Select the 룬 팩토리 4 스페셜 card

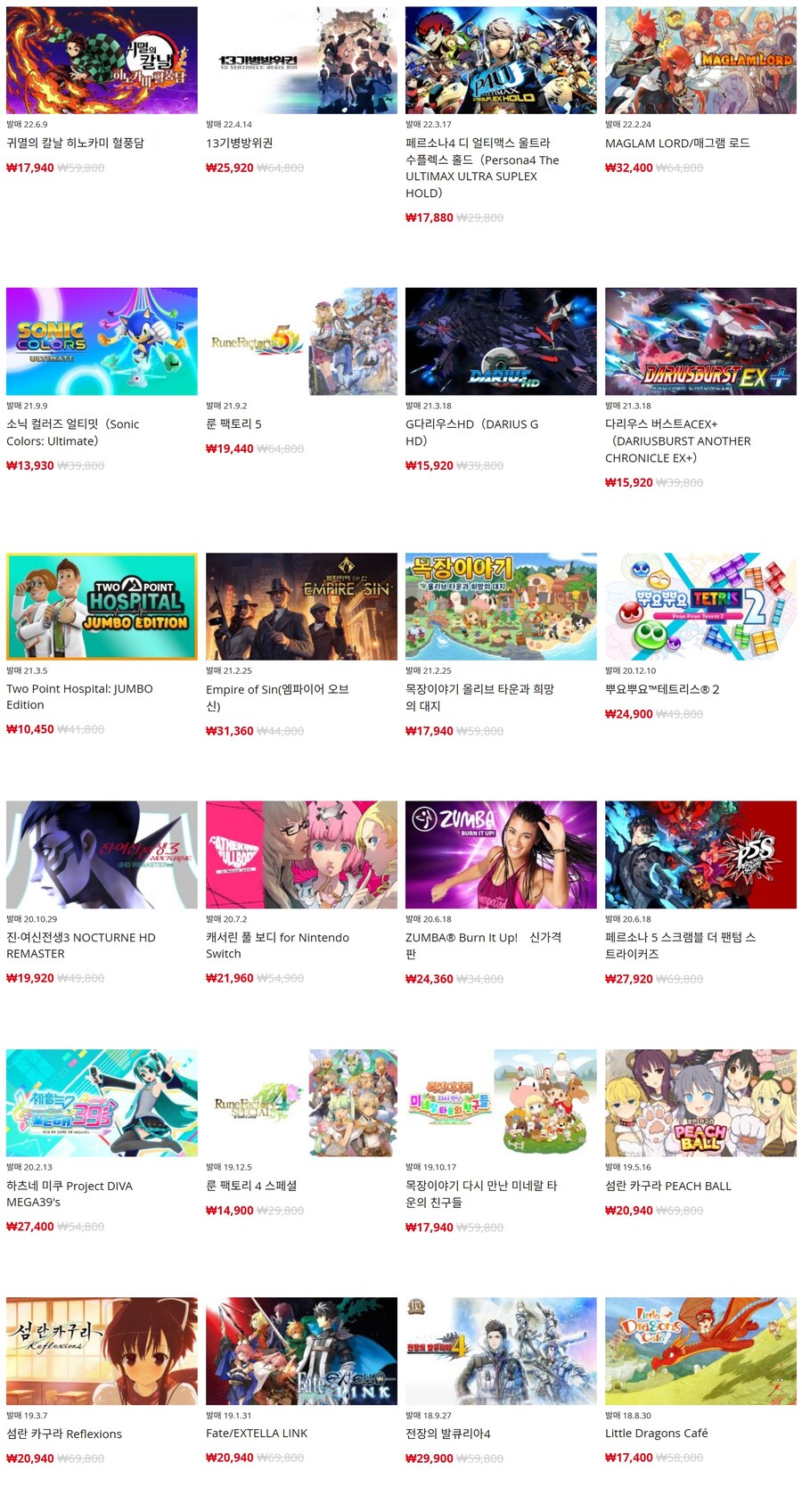301,1103
